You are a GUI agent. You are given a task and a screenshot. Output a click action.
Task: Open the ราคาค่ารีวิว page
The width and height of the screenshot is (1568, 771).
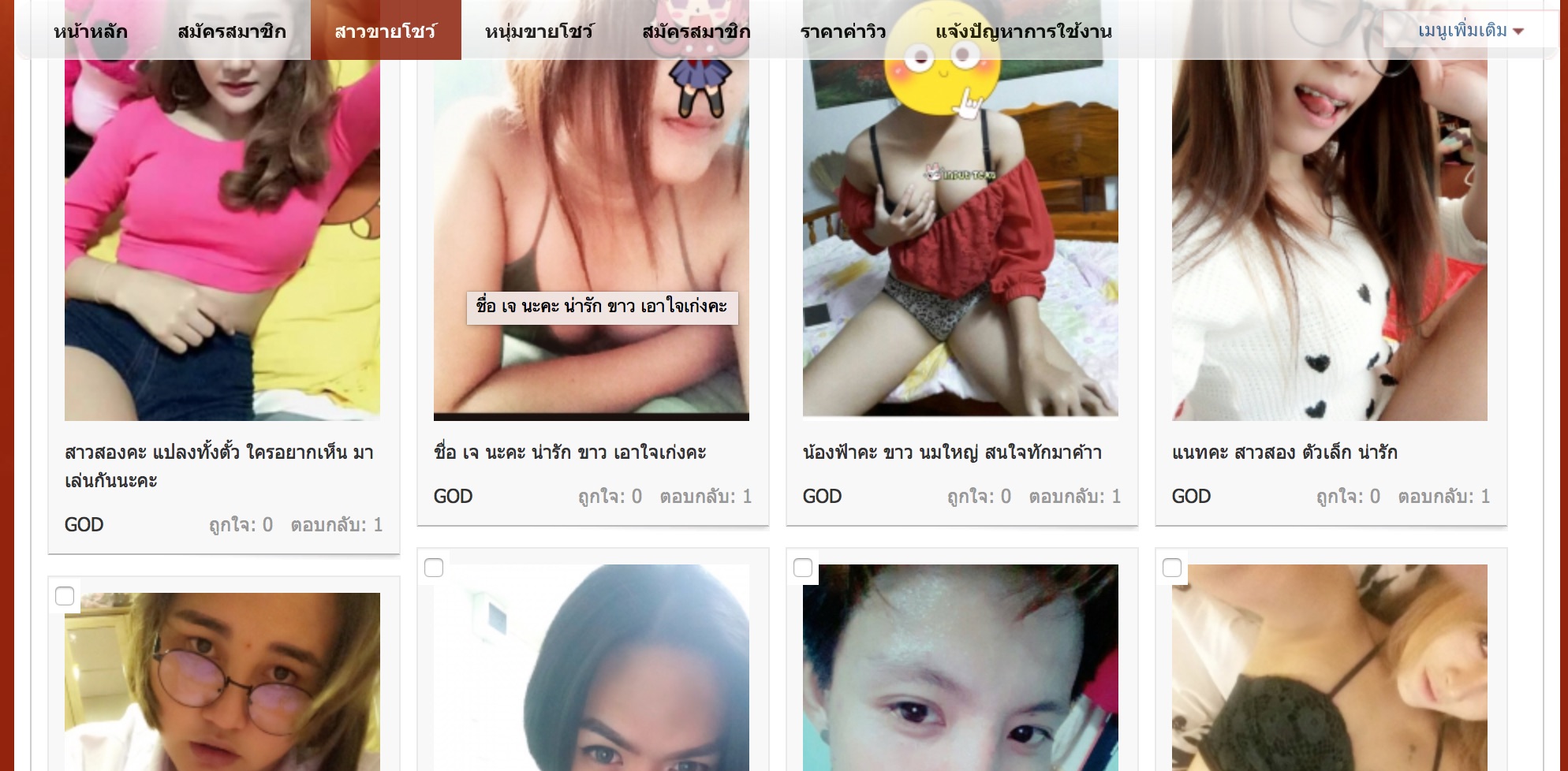pos(842,32)
